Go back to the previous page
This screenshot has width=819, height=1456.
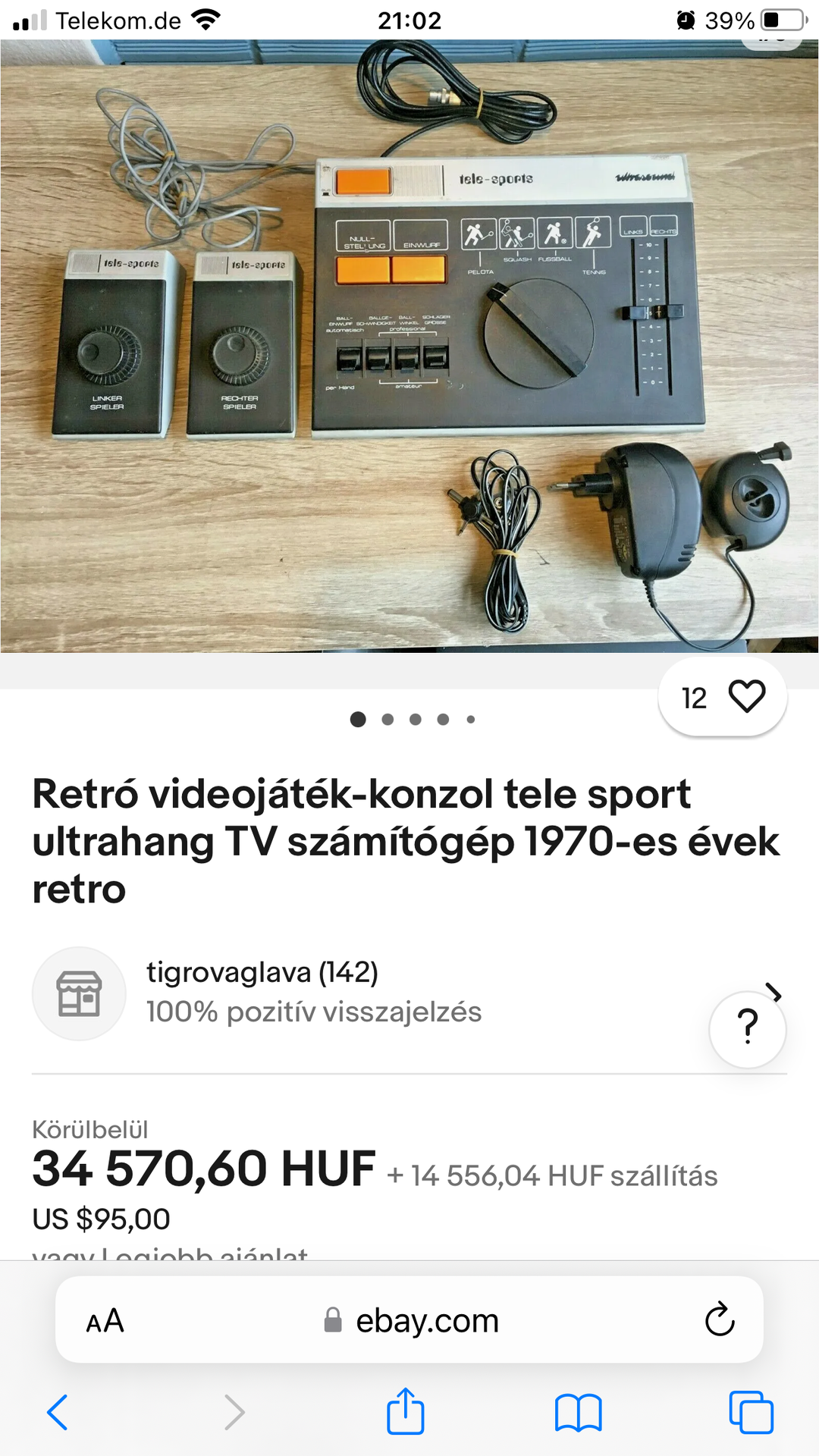58,1412
